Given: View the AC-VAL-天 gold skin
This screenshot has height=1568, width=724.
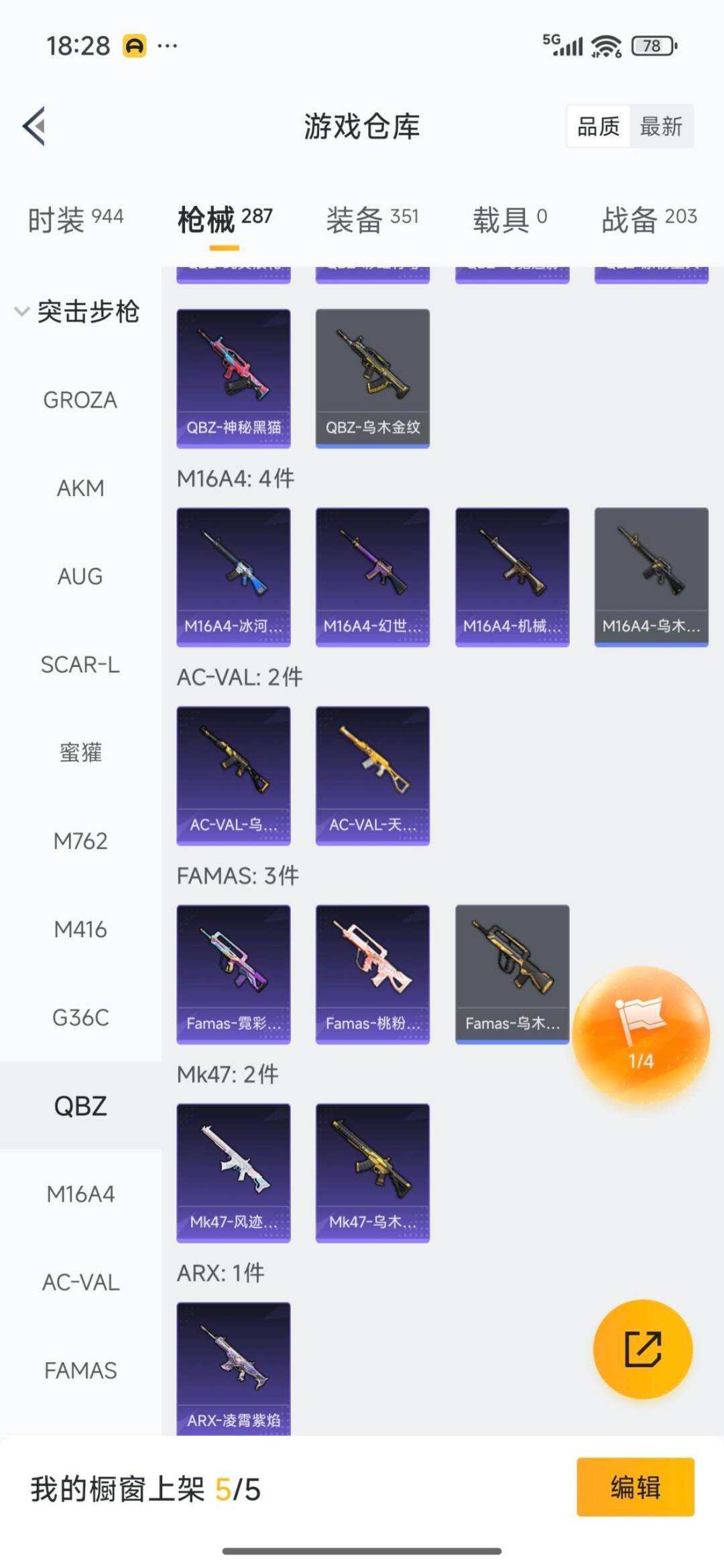Looking at the screenshot, I should pyautogui.click(x=373, y=775).
